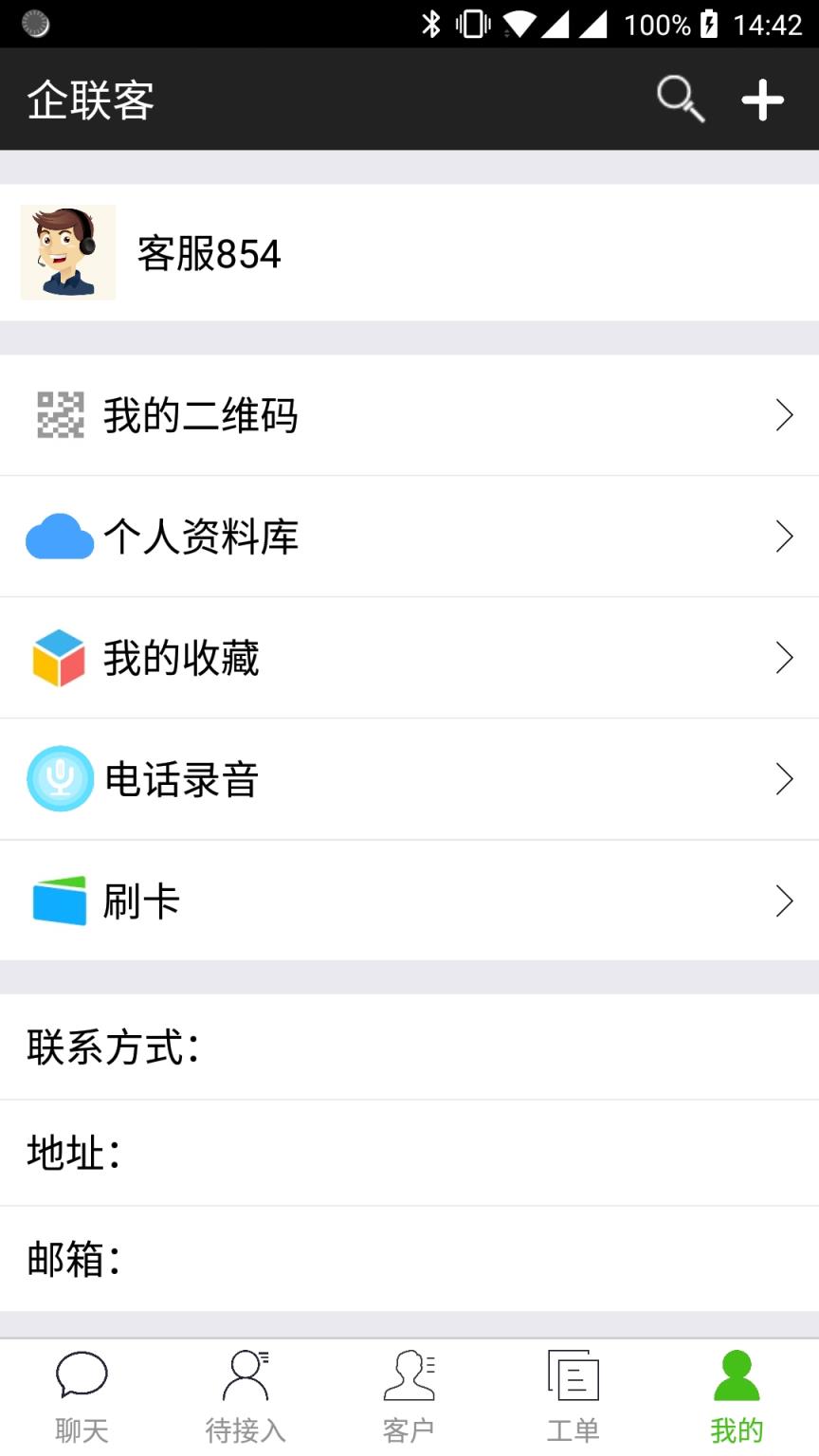This screenshot has width=819, height=1456.
Task: Open 个人资料库 using the right arrow
Action: pos(785,536)
